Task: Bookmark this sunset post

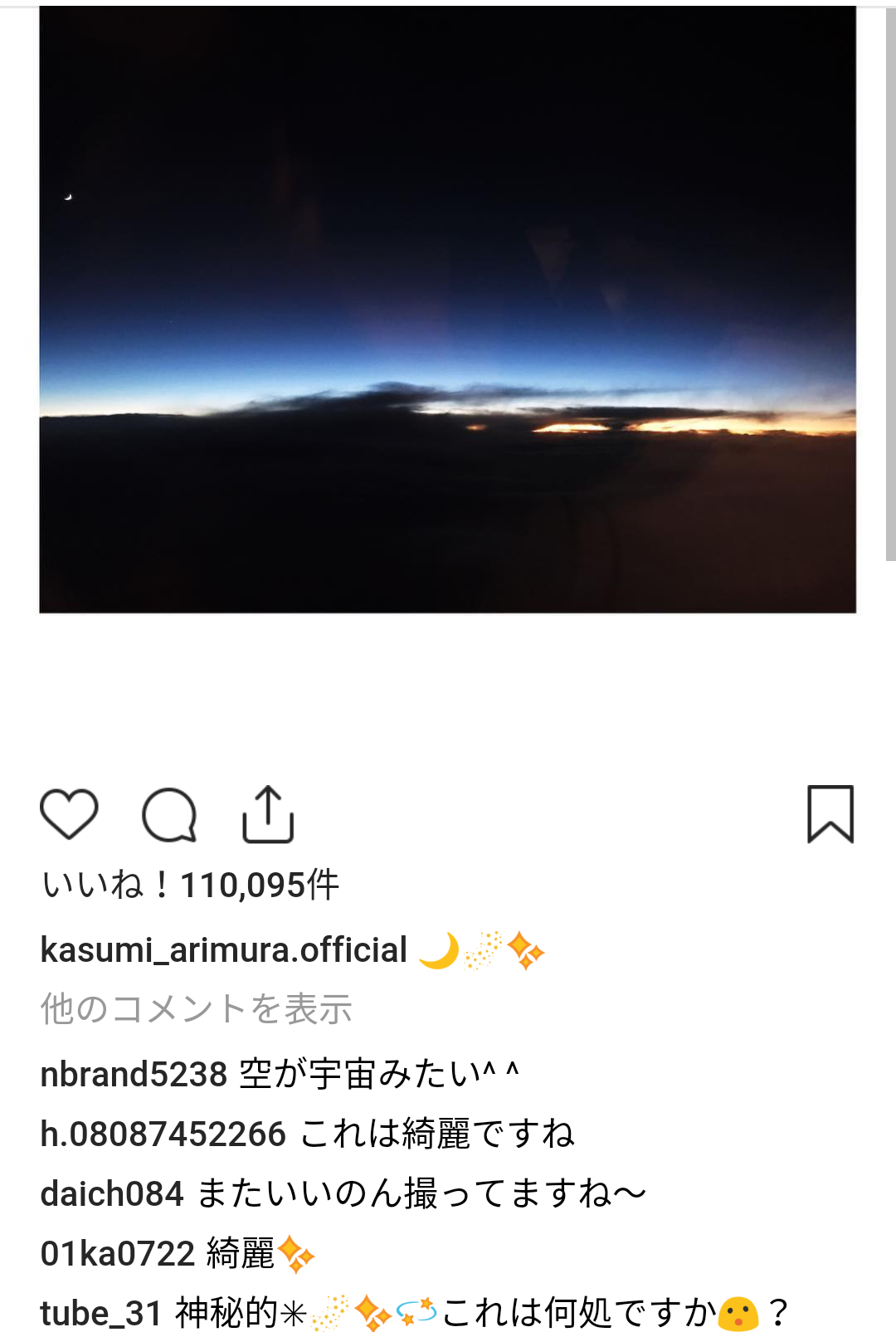Action: pos(830,814)
